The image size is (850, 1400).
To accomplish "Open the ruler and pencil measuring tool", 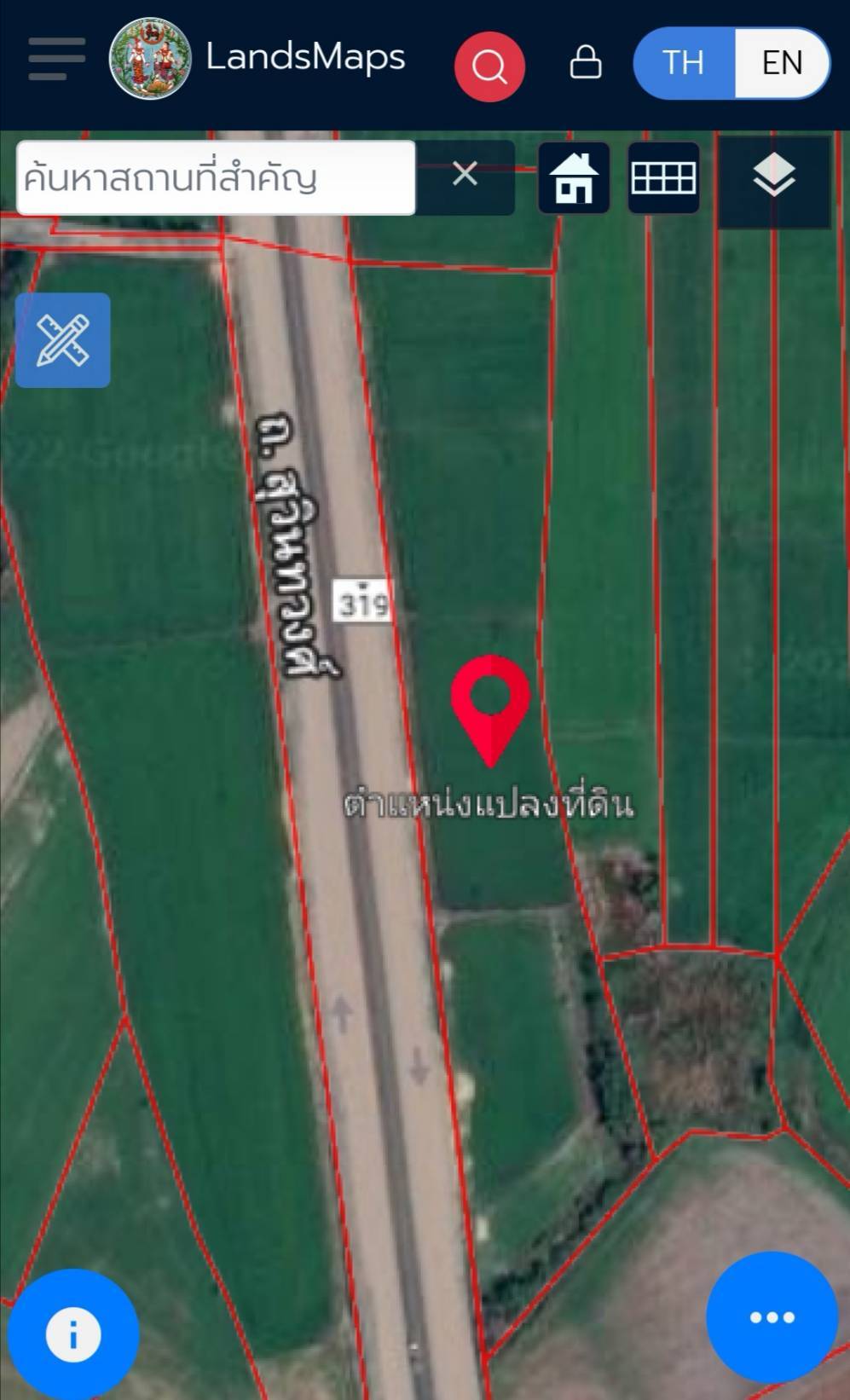I will point(63,340).
